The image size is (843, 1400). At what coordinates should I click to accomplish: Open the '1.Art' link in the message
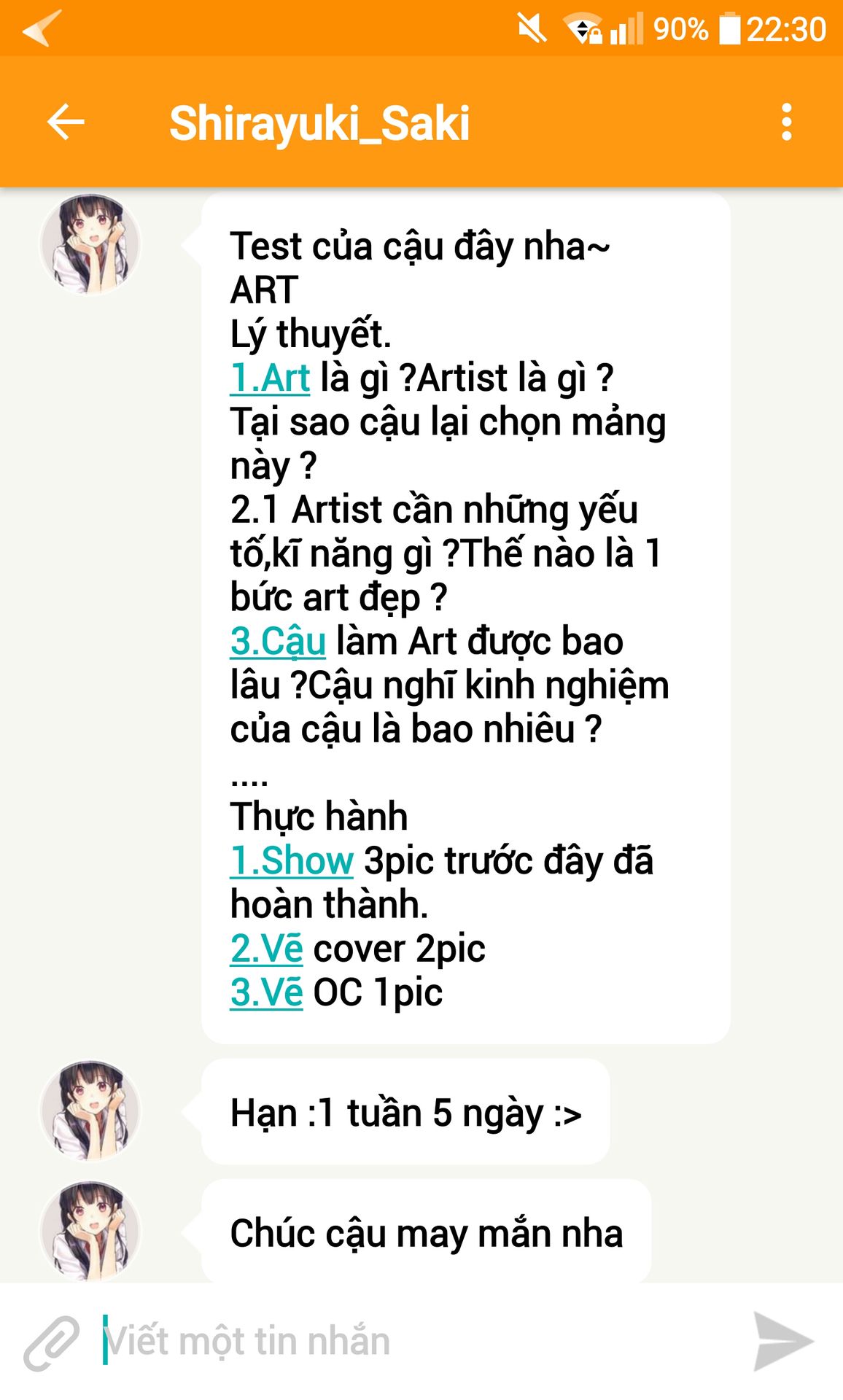coord(270,378)
